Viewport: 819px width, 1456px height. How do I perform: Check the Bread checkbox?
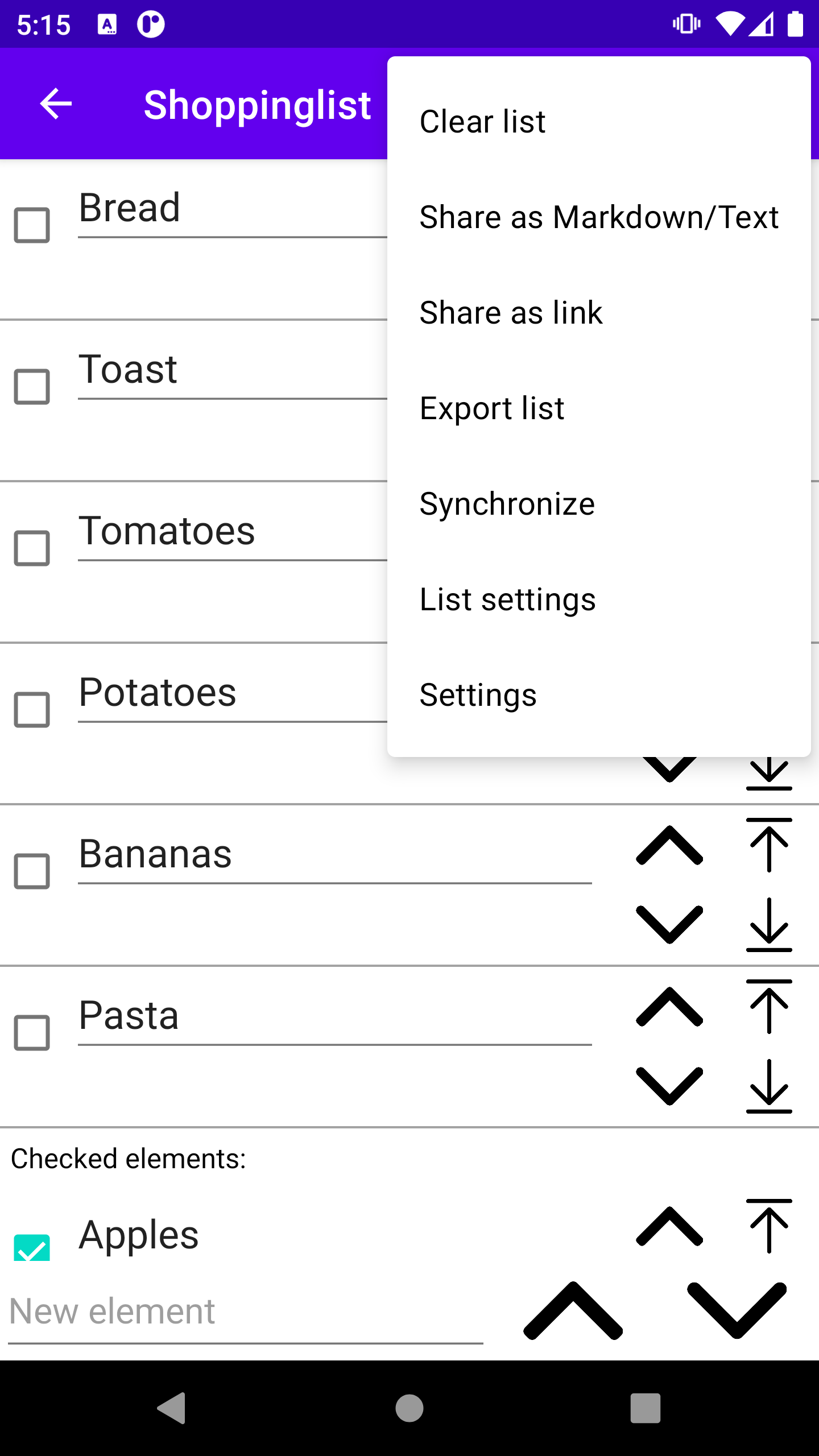32,225
